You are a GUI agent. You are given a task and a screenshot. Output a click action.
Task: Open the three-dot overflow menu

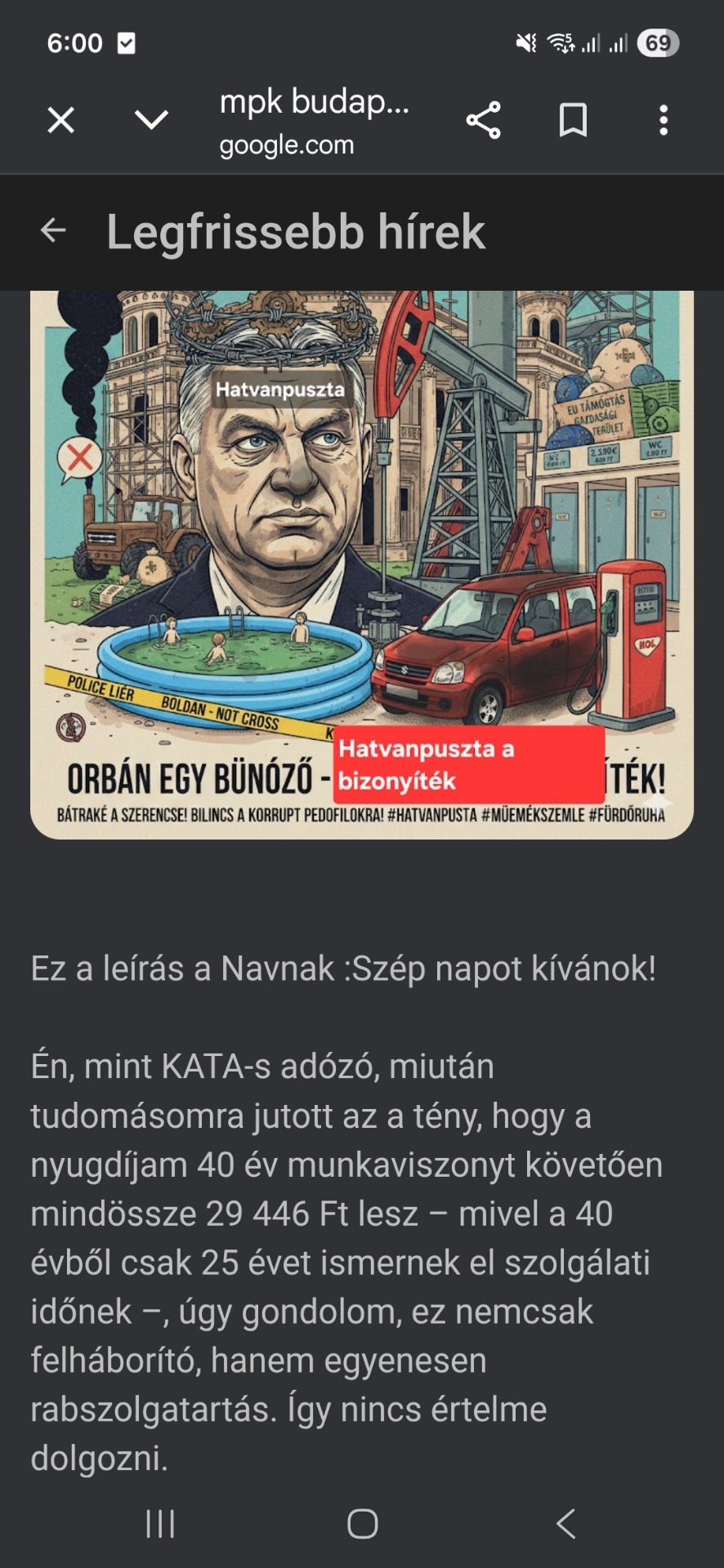pos(664,120)
